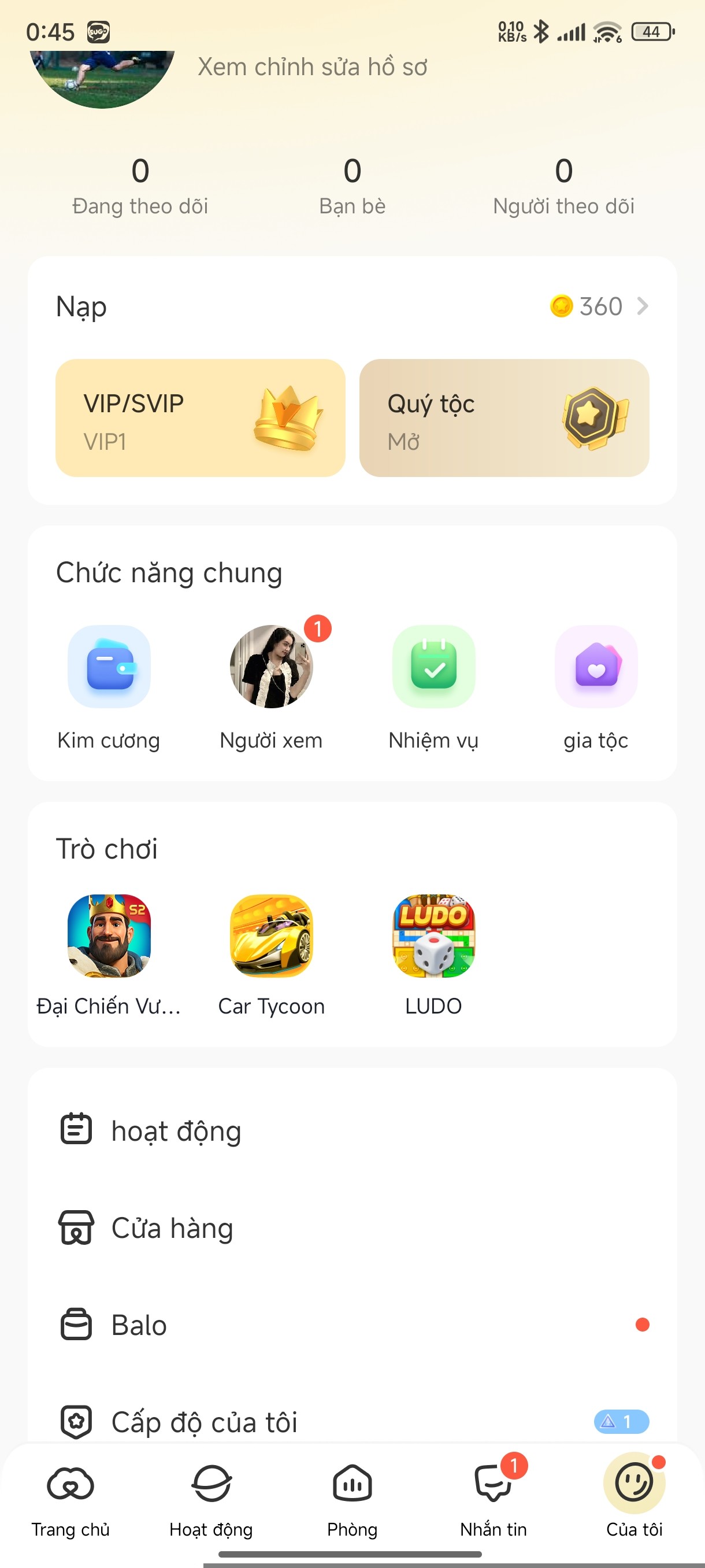Open Xem chỉnh sửa hồ sơ profile link
This screenshot has height=1568, width=705.
click(x=312, y=67)
